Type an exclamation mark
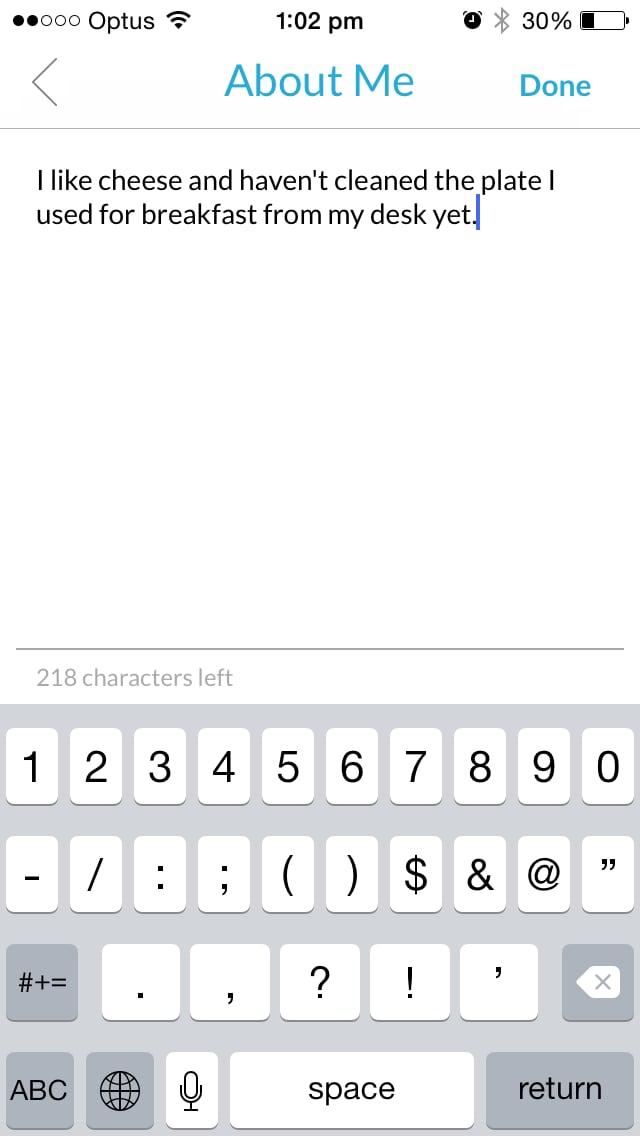The image size is (640, 1136). tap(410, 982)
